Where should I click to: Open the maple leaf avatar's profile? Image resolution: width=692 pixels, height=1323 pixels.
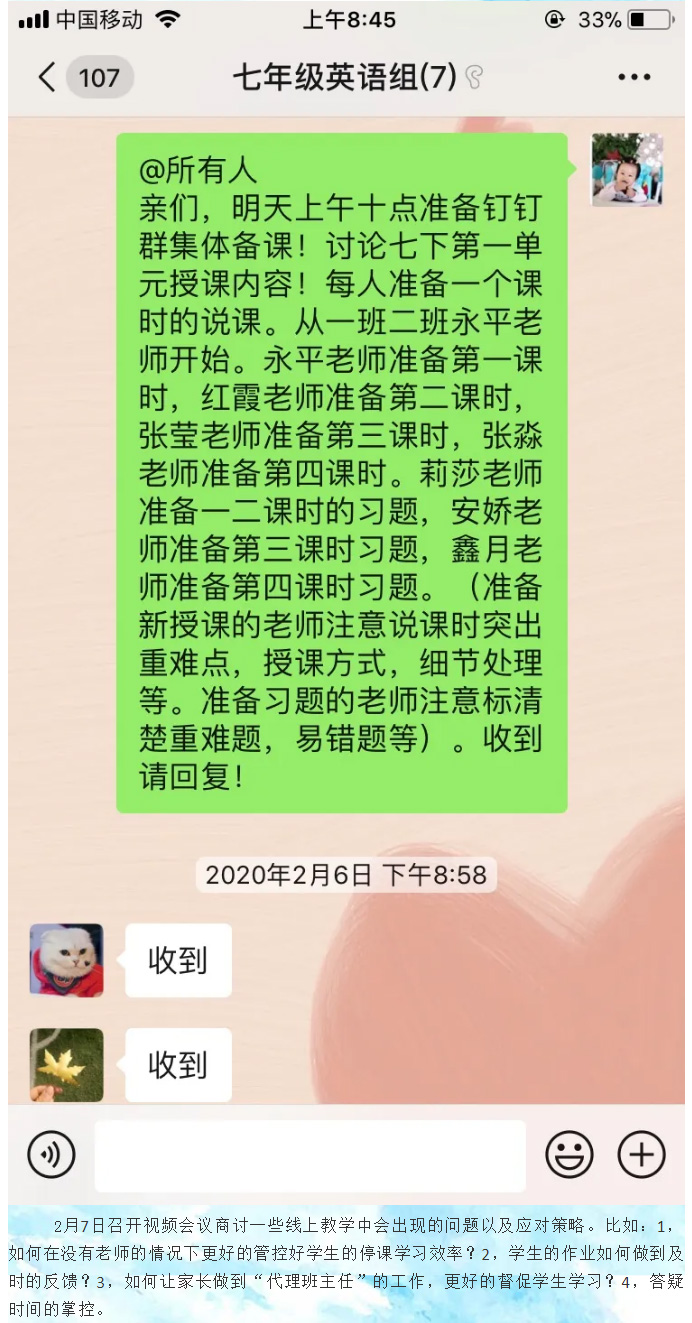pos(66,1065)
